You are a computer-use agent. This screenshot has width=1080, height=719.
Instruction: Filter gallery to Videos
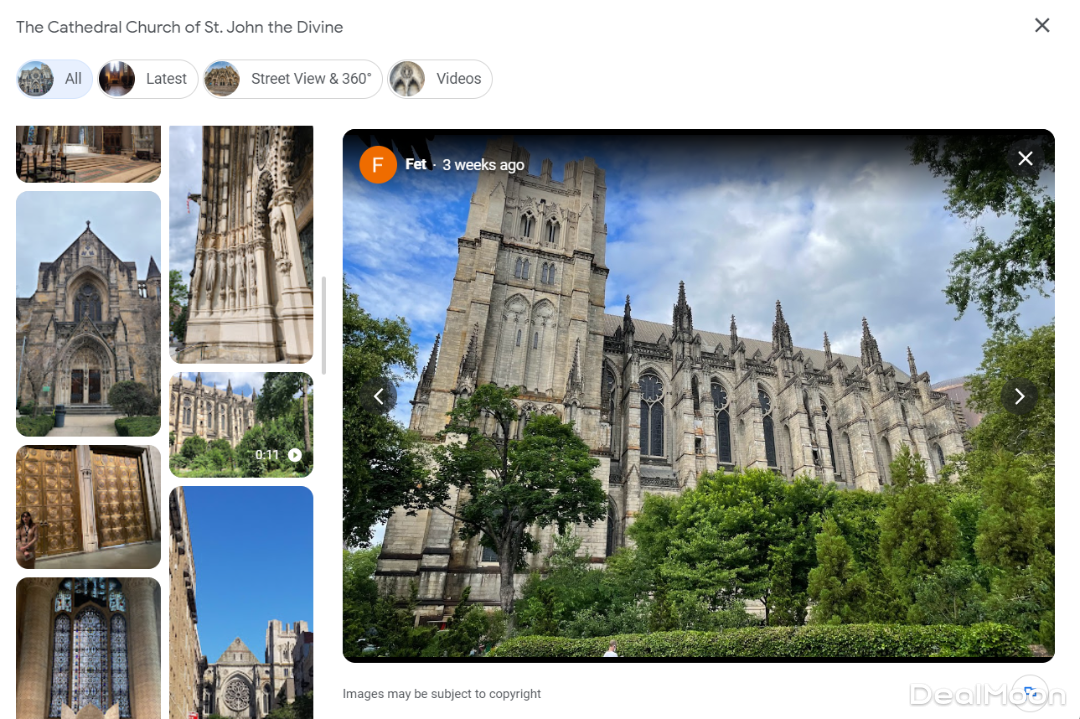point(440,79)
